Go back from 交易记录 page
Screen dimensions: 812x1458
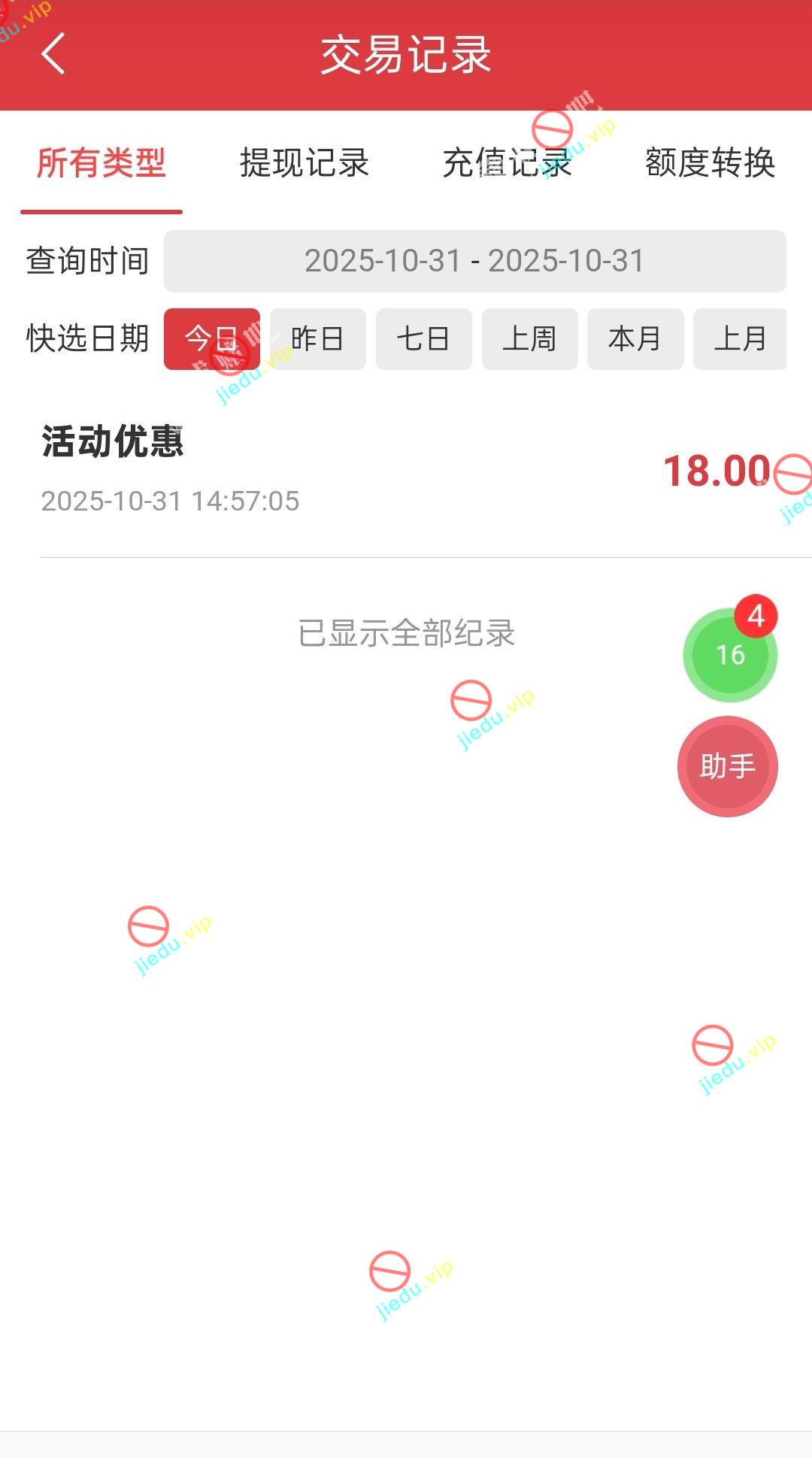click(x=53, y=54)
